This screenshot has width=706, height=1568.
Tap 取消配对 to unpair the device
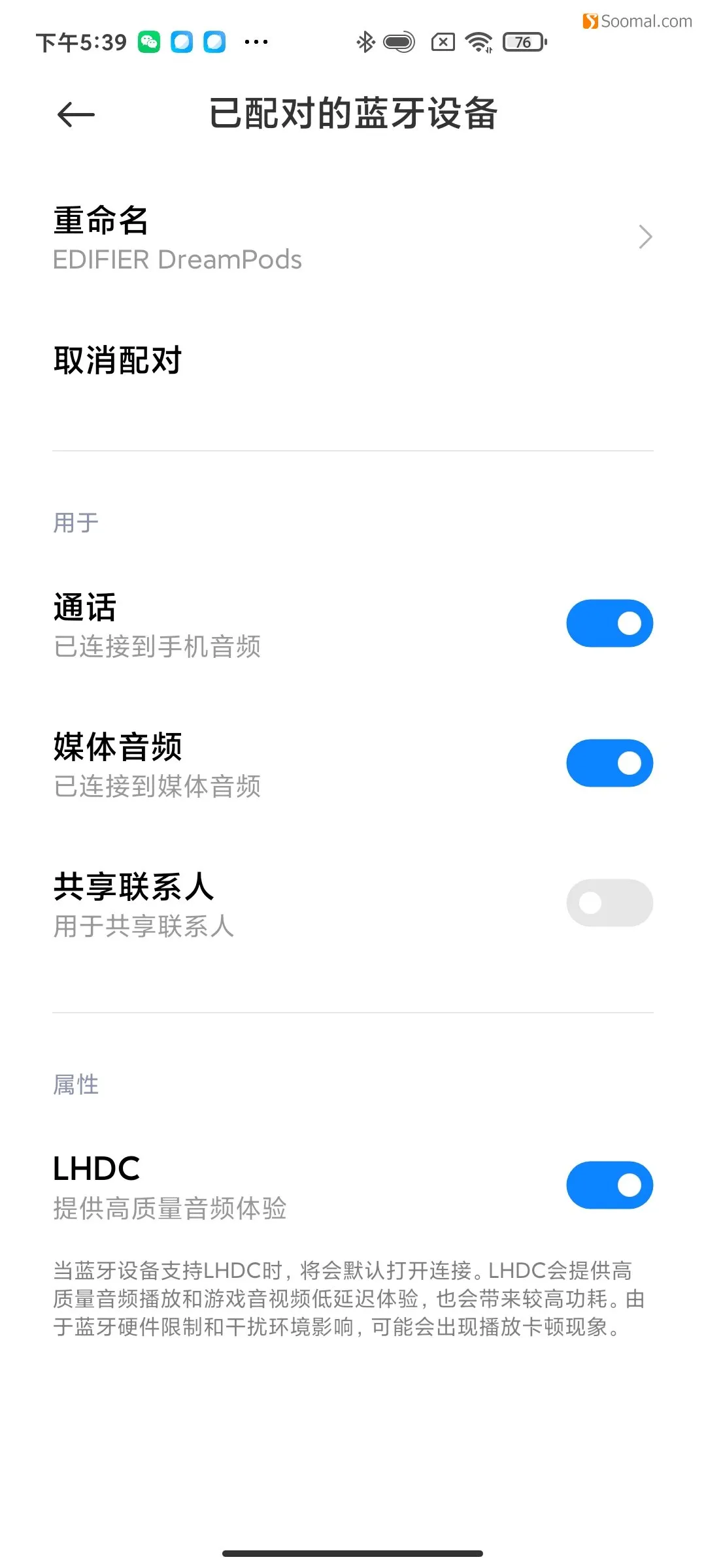353,361
